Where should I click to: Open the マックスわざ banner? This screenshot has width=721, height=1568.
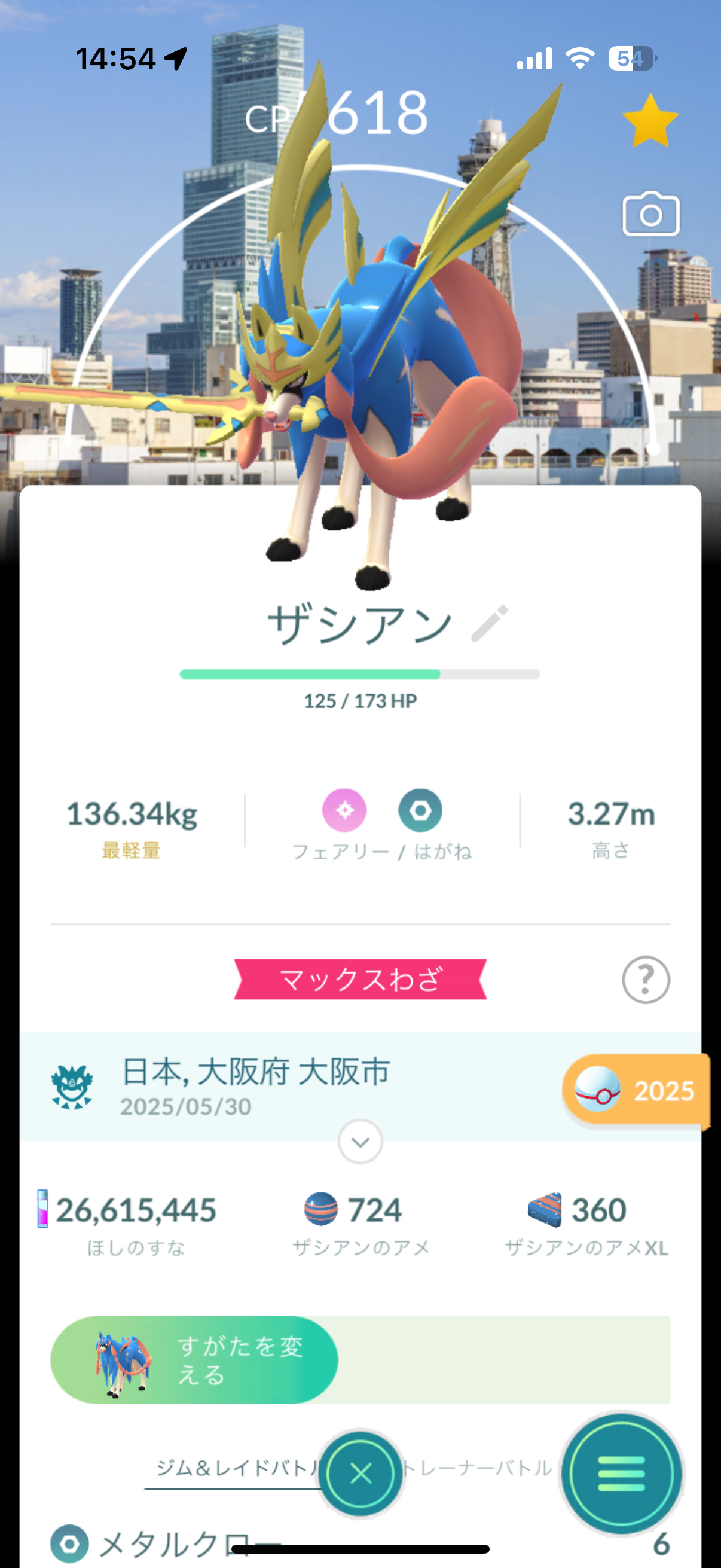[360, 980]
